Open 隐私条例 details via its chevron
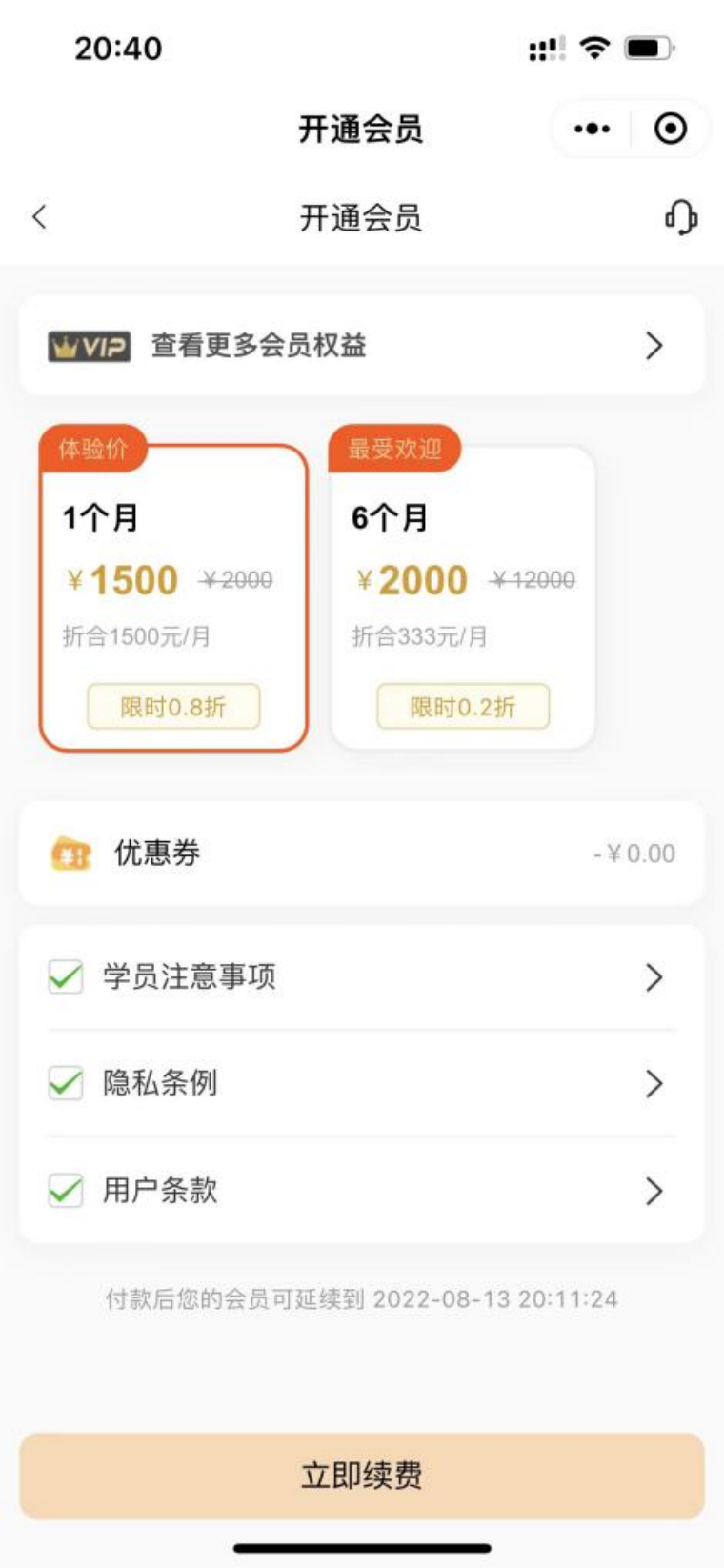This screenshot has width=724, height=1568. click(654, 1083)
